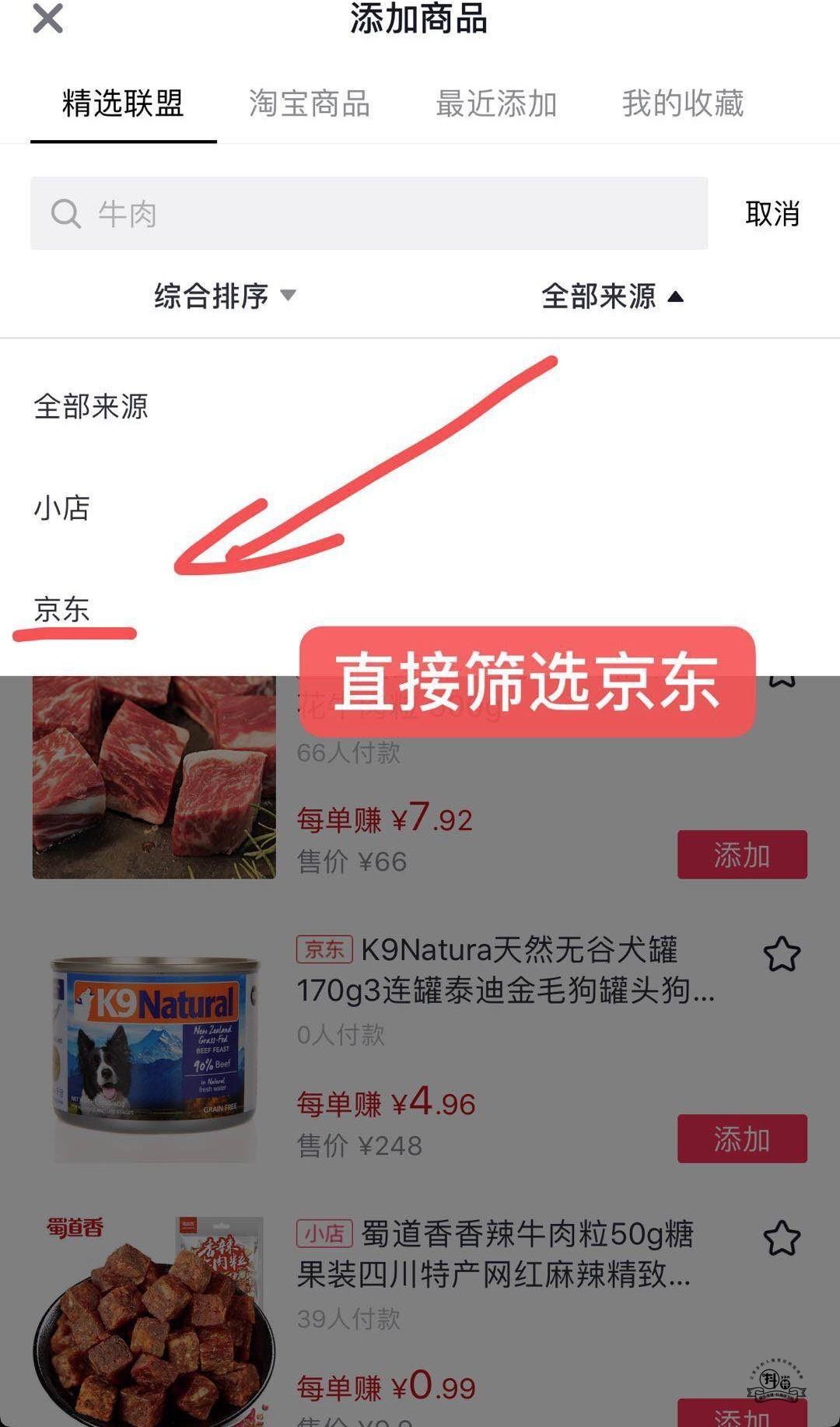Open the 我的收藏 tab
The image size is (840, 1427).
[683, 103]
